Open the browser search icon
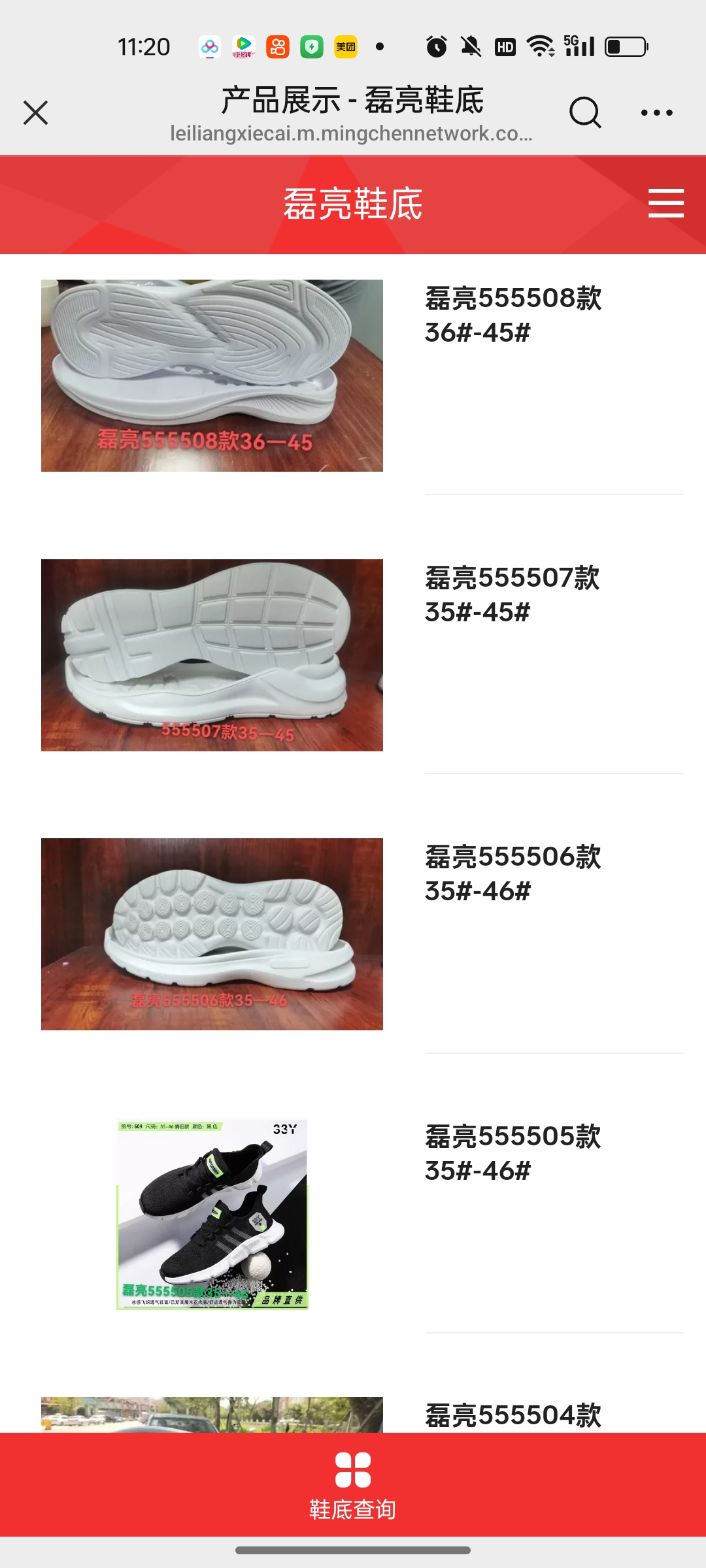This screenshot has height=1568, width=706. tap(584, 112)
